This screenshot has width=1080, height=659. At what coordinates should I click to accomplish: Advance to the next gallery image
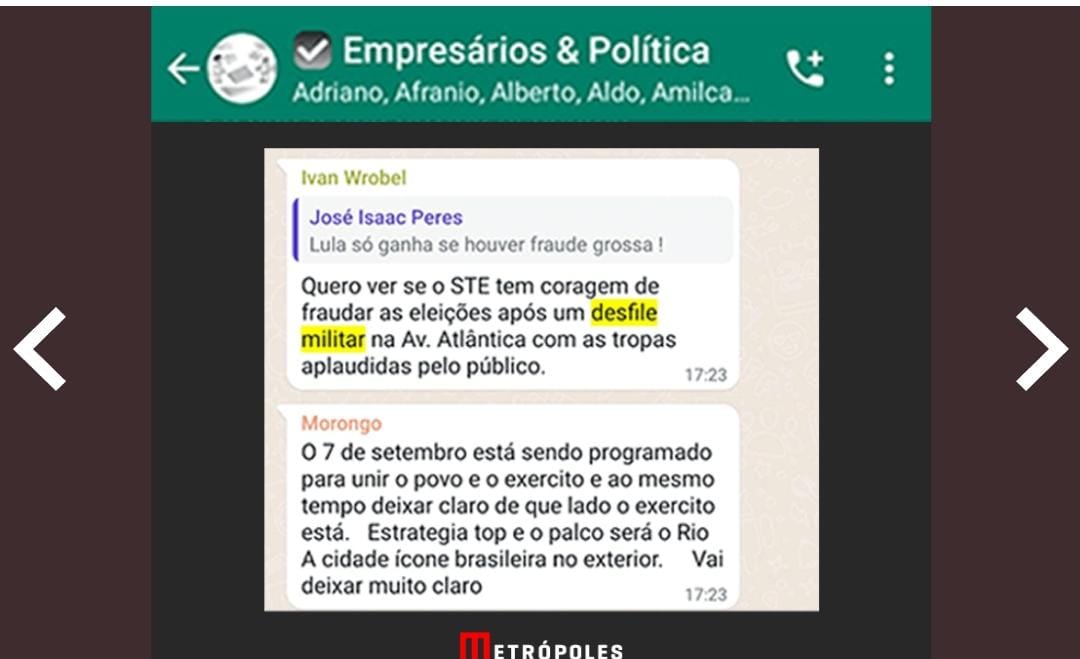tap(1041, 348)
